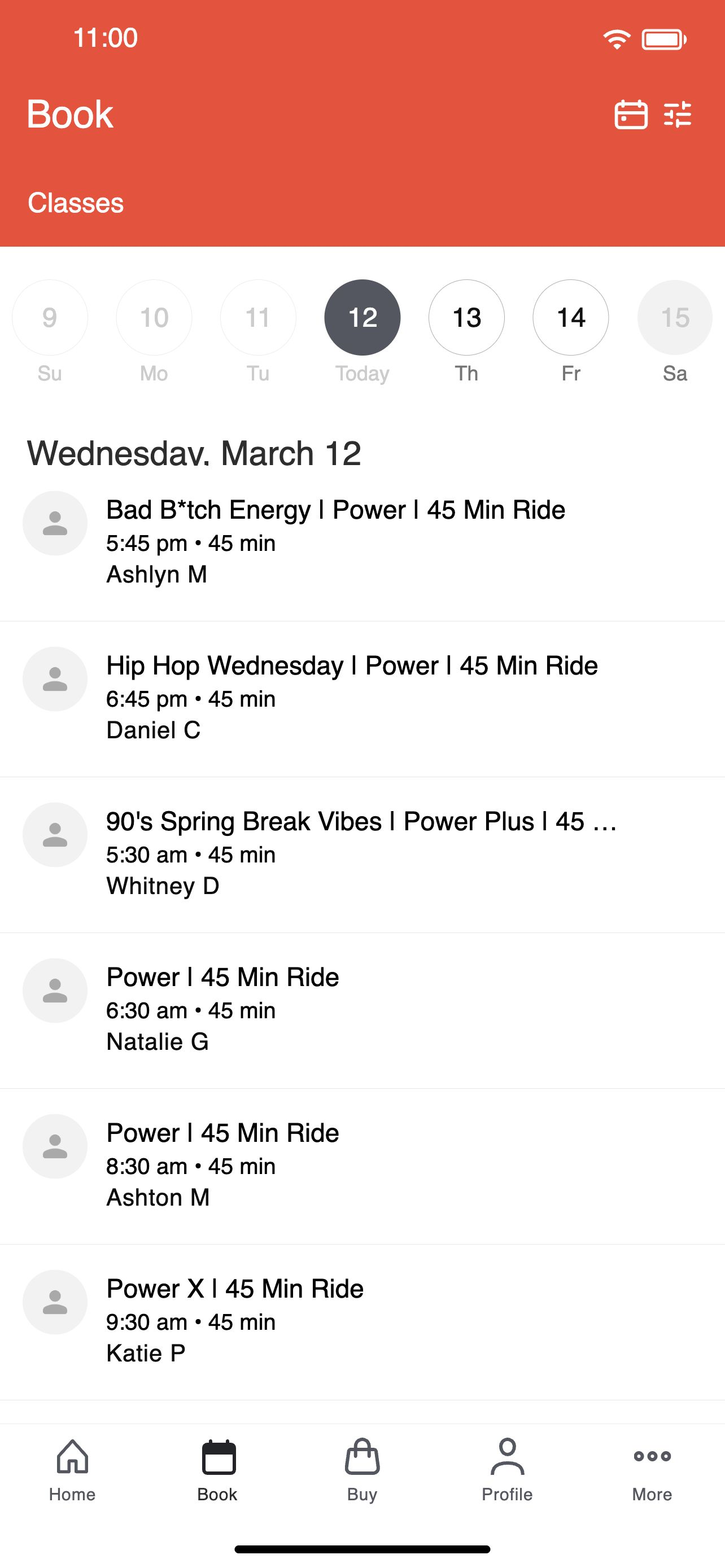725x1568 pixels.
Task: Select Thursday the 13th
Action: point(466,317)
